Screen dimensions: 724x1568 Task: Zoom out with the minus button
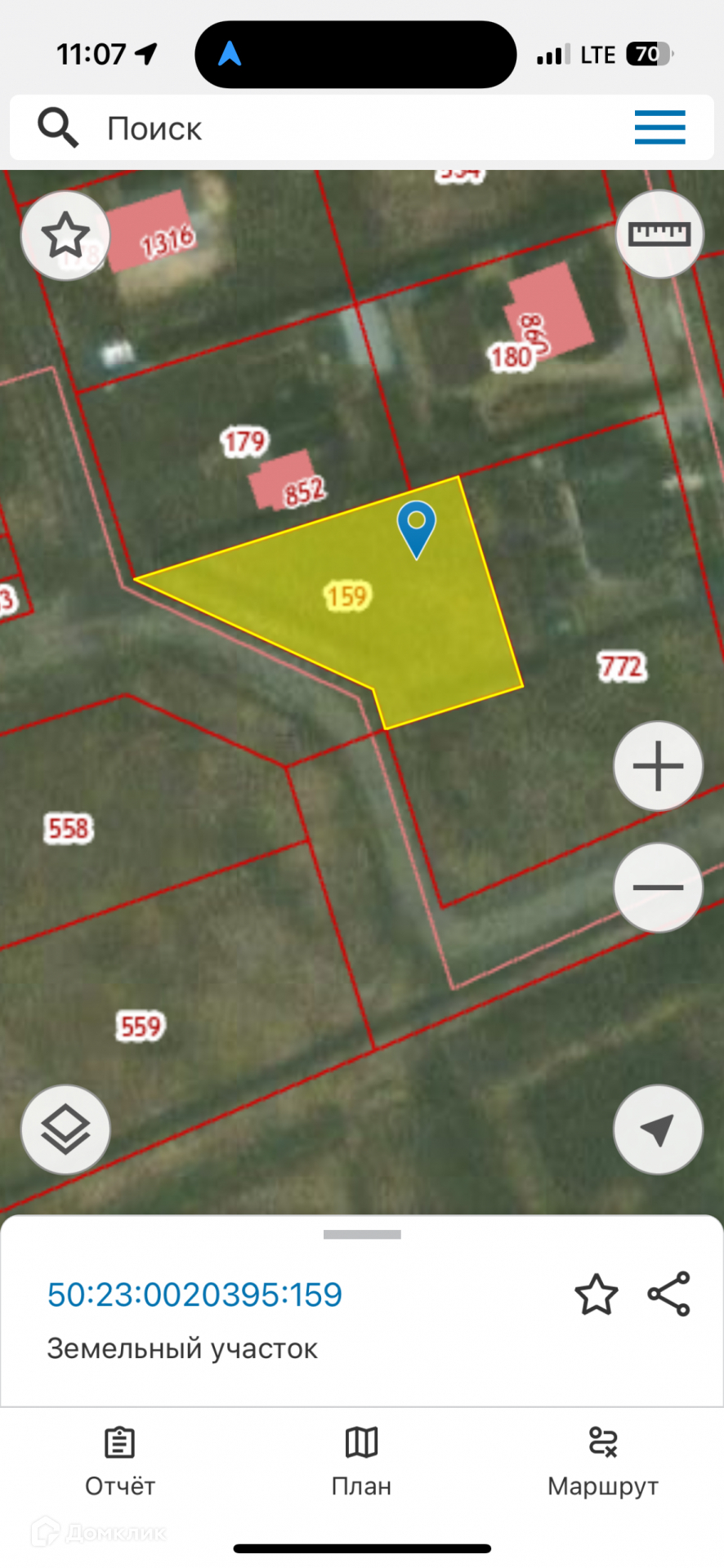tap(659, 887)
